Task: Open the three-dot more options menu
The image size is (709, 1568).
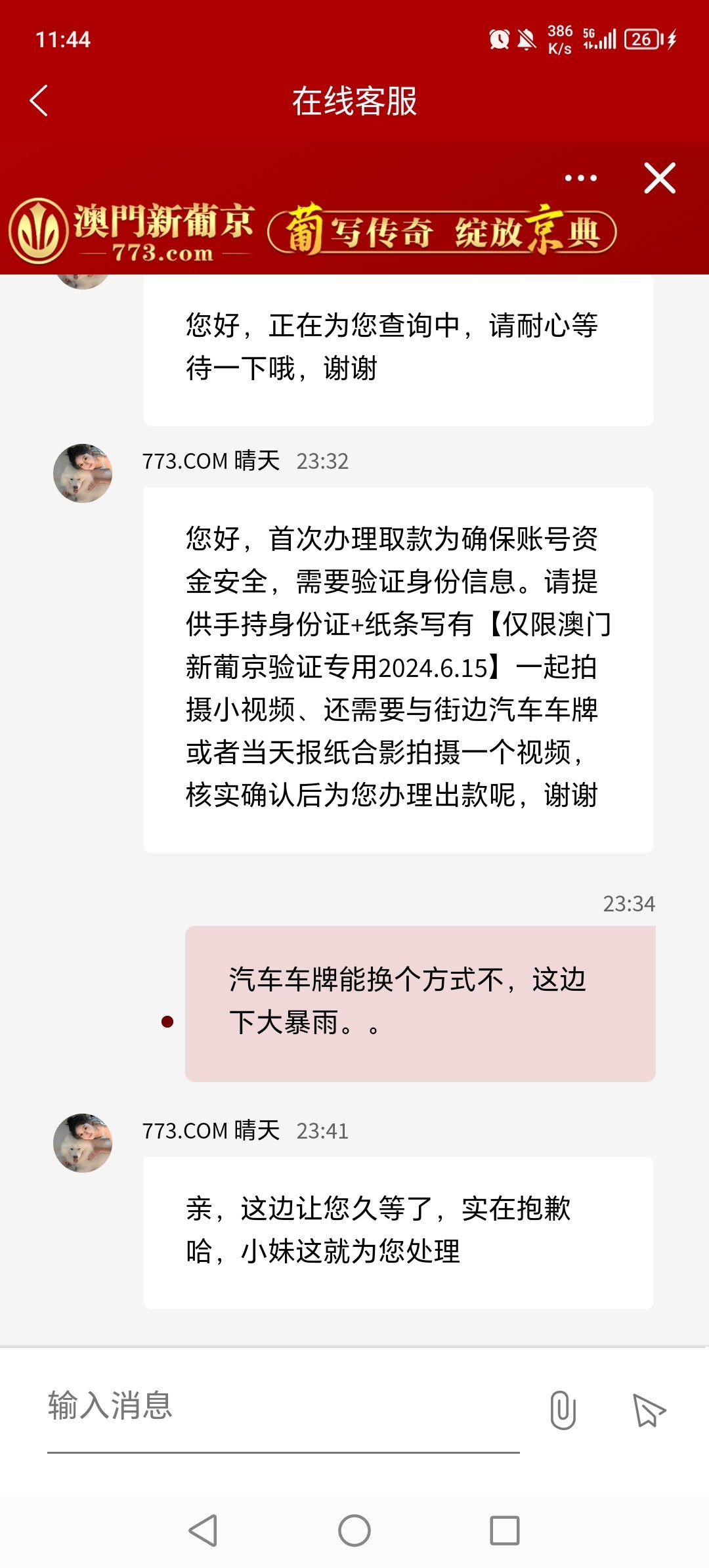Action: tap(581, 178)
